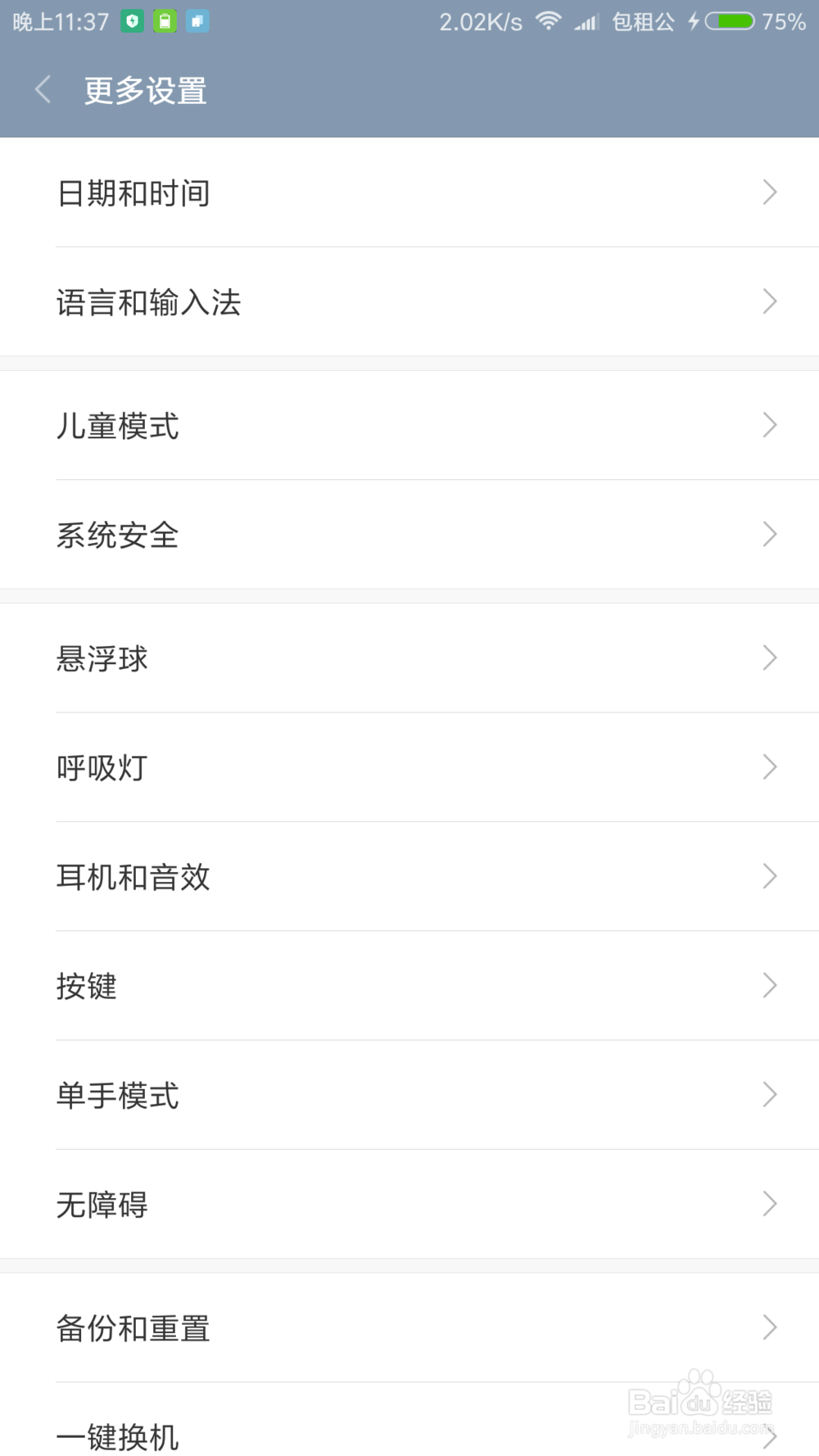Screen dimensions: 819x1456
Task: Select 无障碍 accessibility entry
Action: pos(409,1204)
